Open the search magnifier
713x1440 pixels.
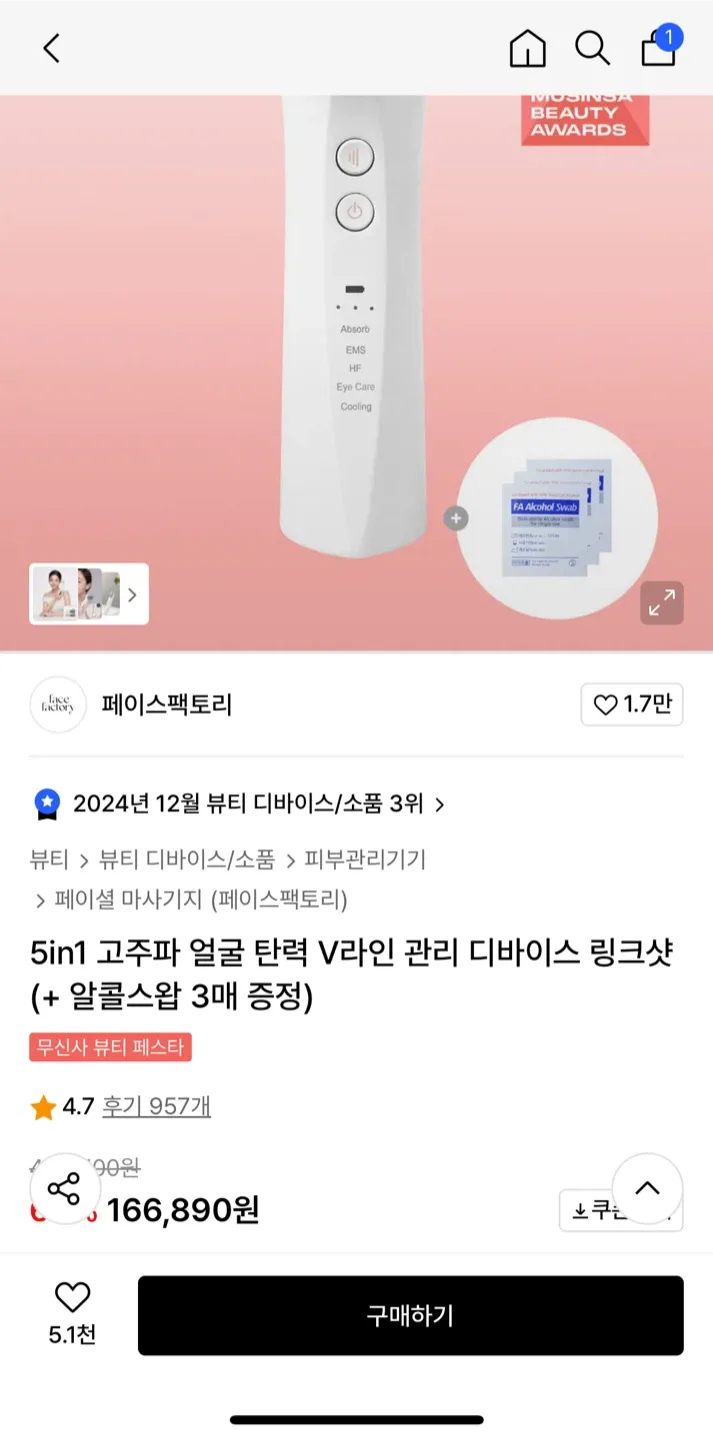tap(592, 47)
